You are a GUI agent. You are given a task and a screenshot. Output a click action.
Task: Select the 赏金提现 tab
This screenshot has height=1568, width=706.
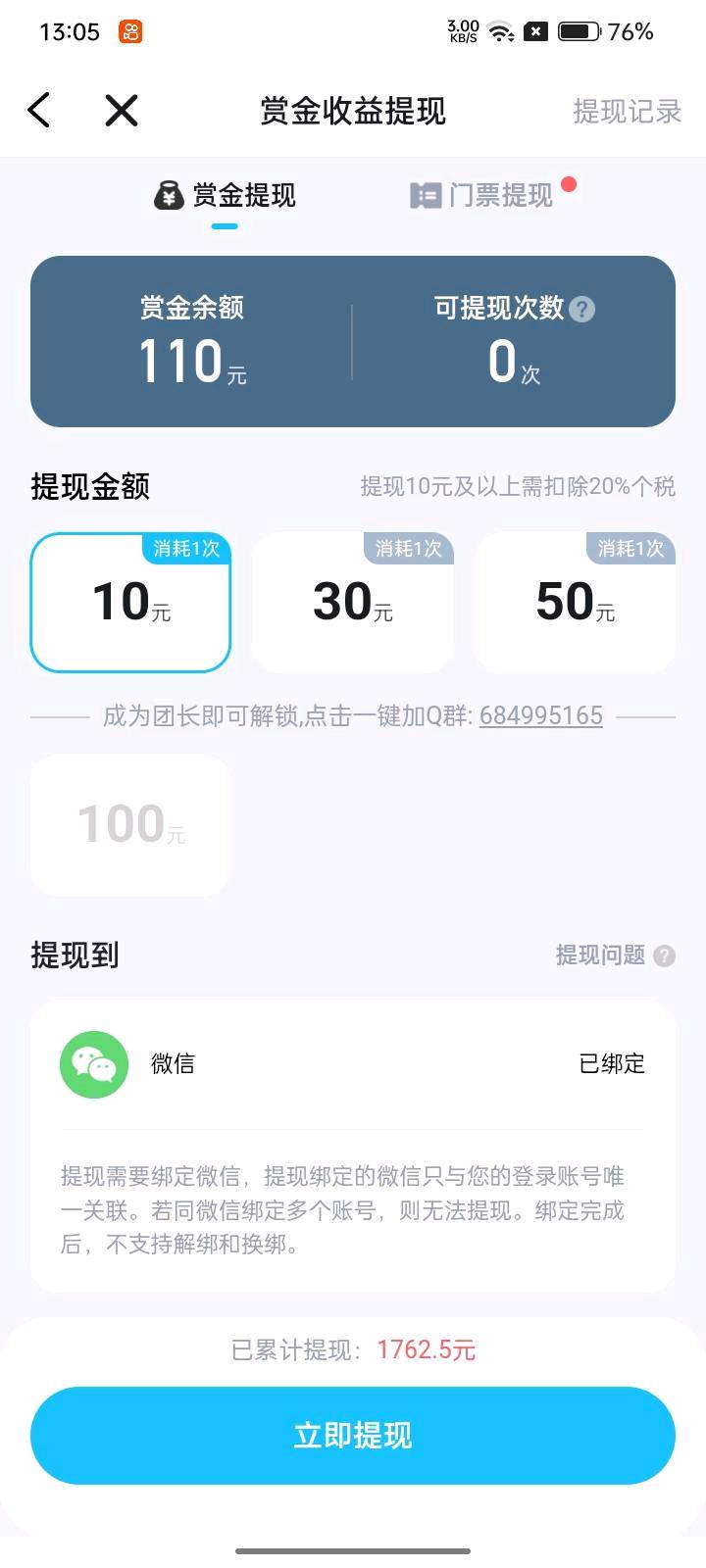click(x=226, y=195)
